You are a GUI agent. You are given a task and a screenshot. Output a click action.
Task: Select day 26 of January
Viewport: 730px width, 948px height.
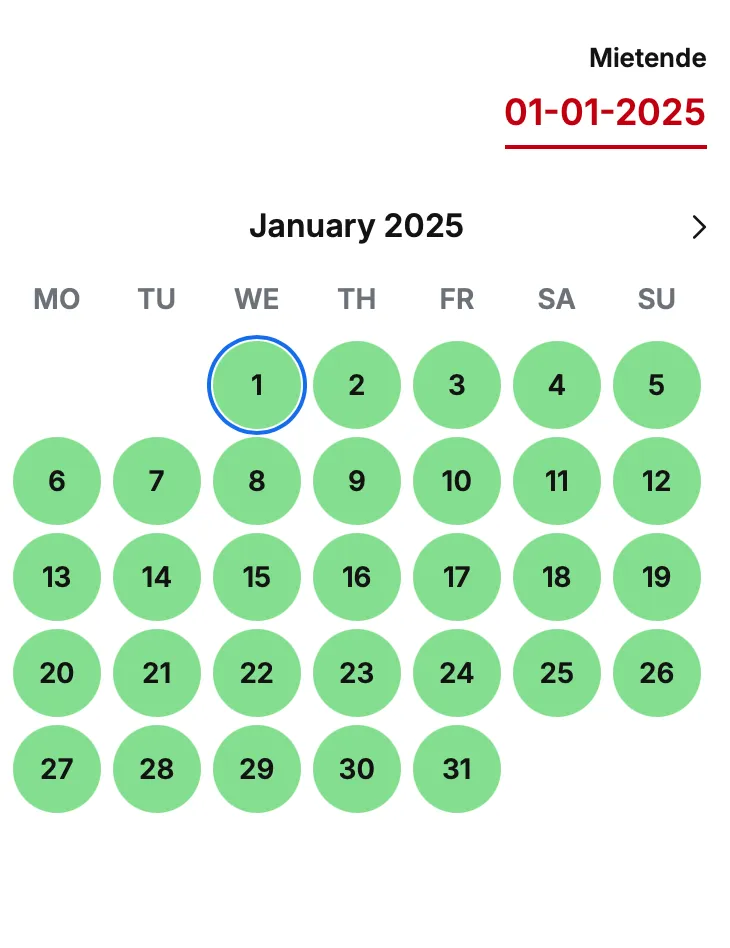(657, 673)
